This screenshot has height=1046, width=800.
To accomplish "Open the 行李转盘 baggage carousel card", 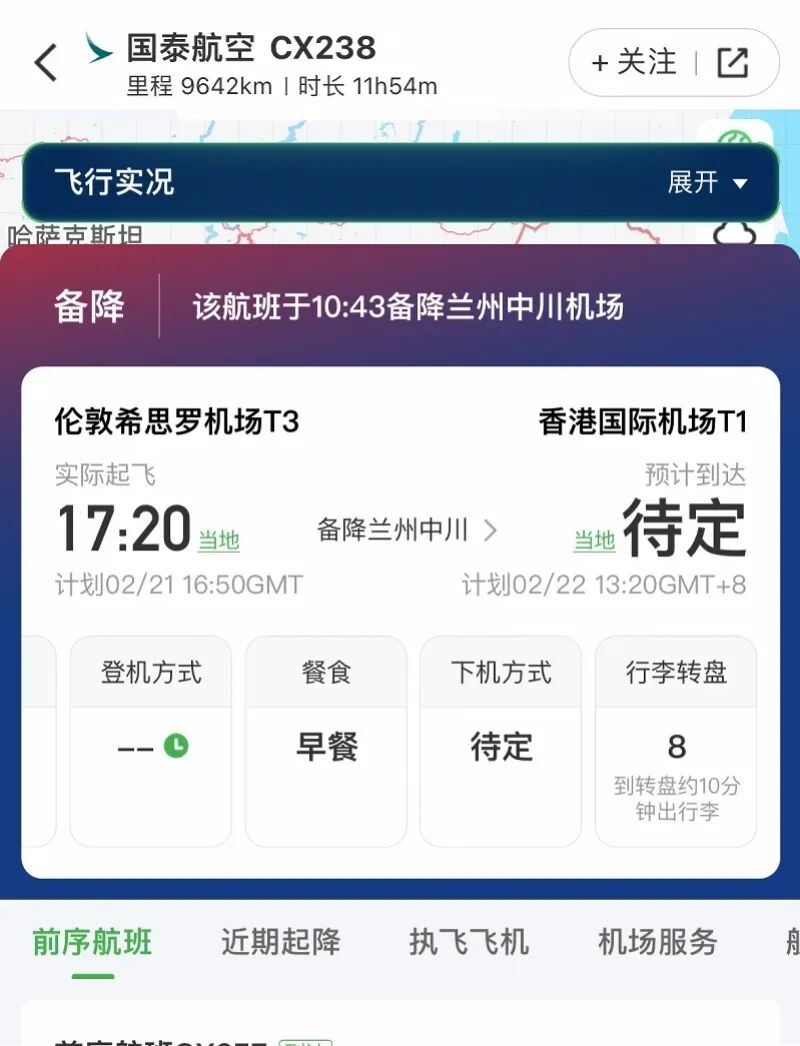I will point(676,741).
